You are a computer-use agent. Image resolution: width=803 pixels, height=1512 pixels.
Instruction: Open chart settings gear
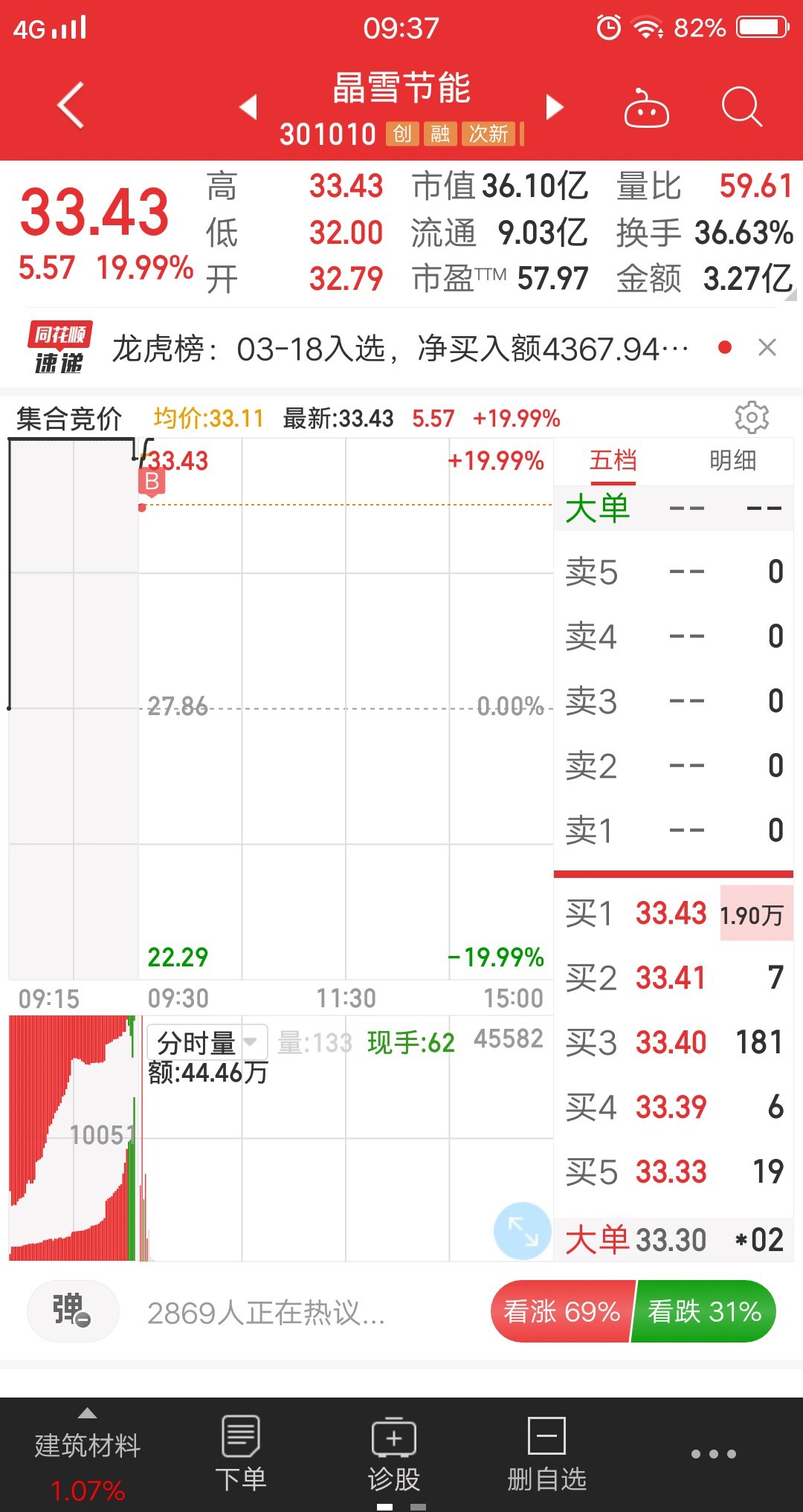pos(751,417)
